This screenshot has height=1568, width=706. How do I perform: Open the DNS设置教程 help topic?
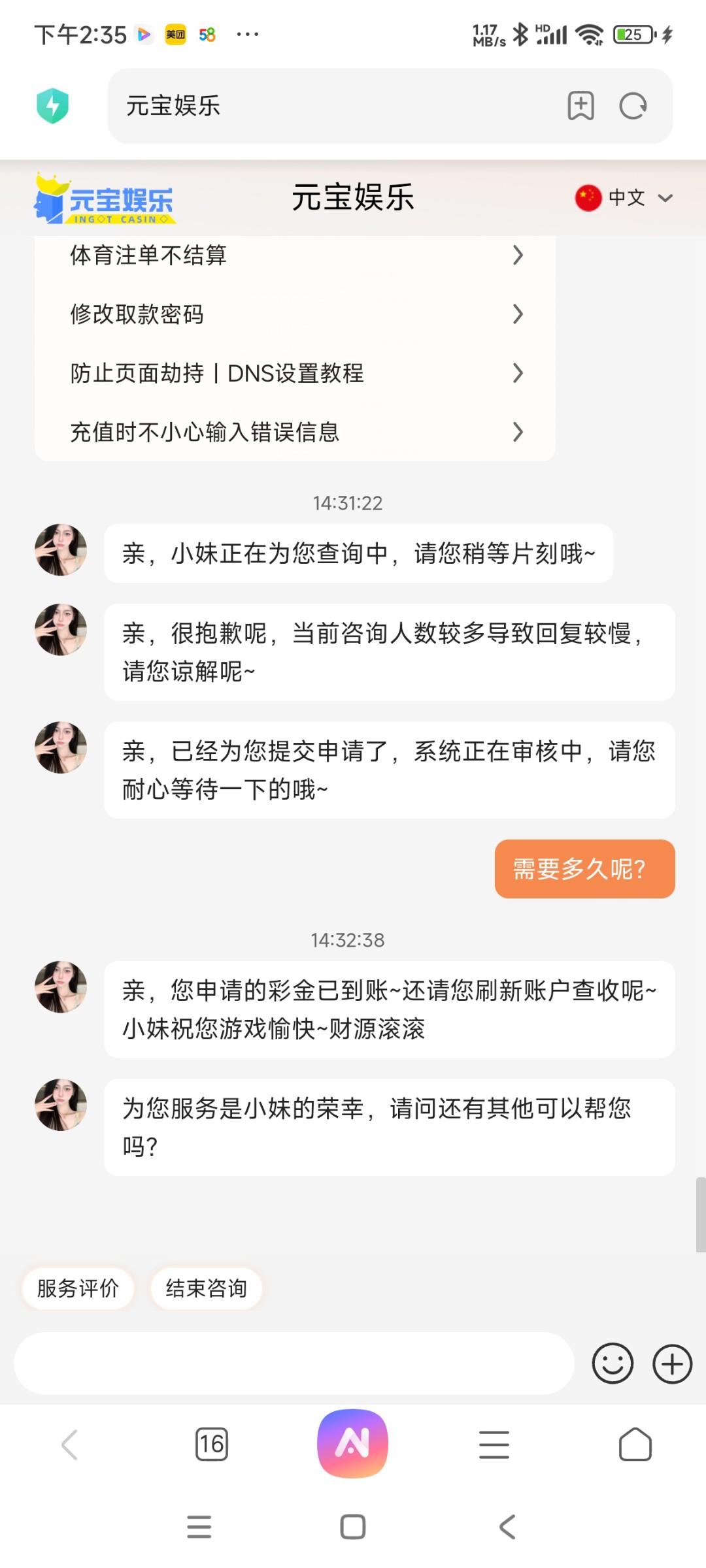294,373
